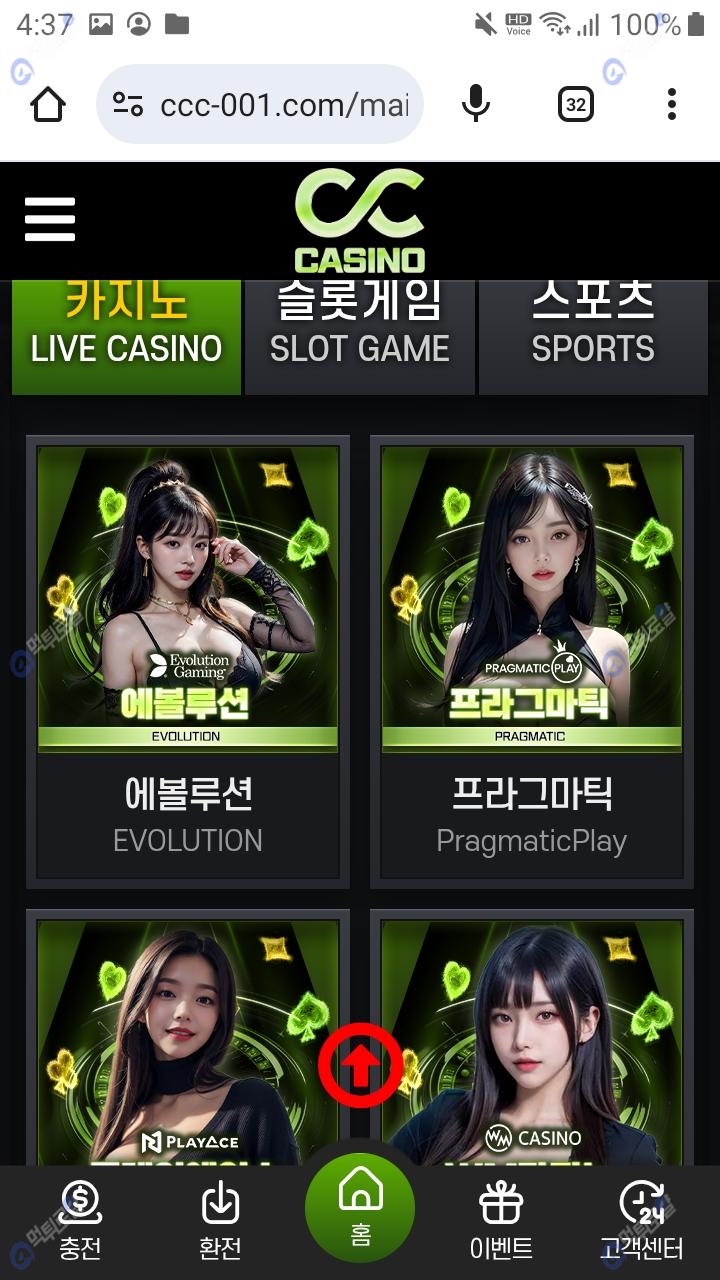Open the Evolution game card
The height and width of the screenshot is (1280, 720).
pyautogui.click(x=188, y=660)
